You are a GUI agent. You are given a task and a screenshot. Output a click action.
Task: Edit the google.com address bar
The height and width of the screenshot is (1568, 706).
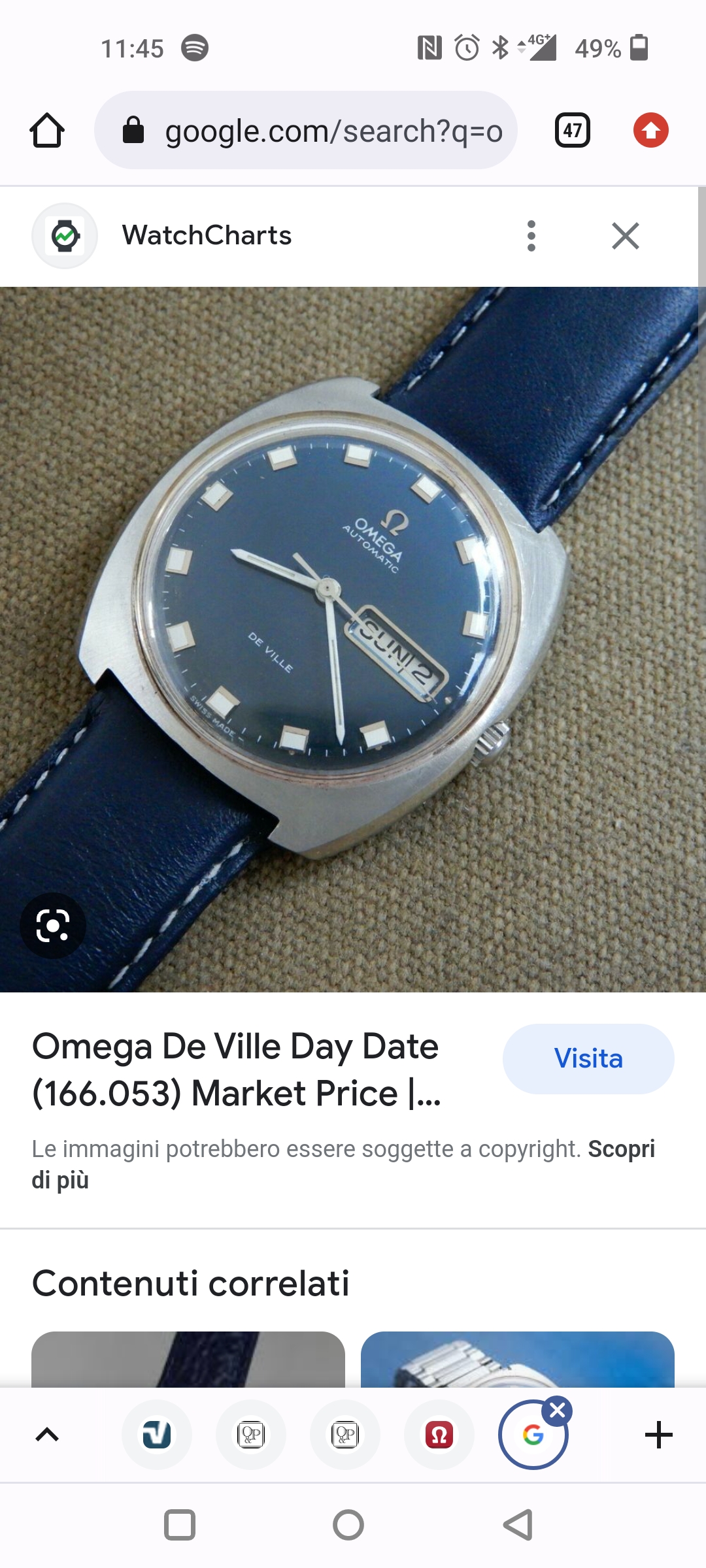tap(333, 131)
